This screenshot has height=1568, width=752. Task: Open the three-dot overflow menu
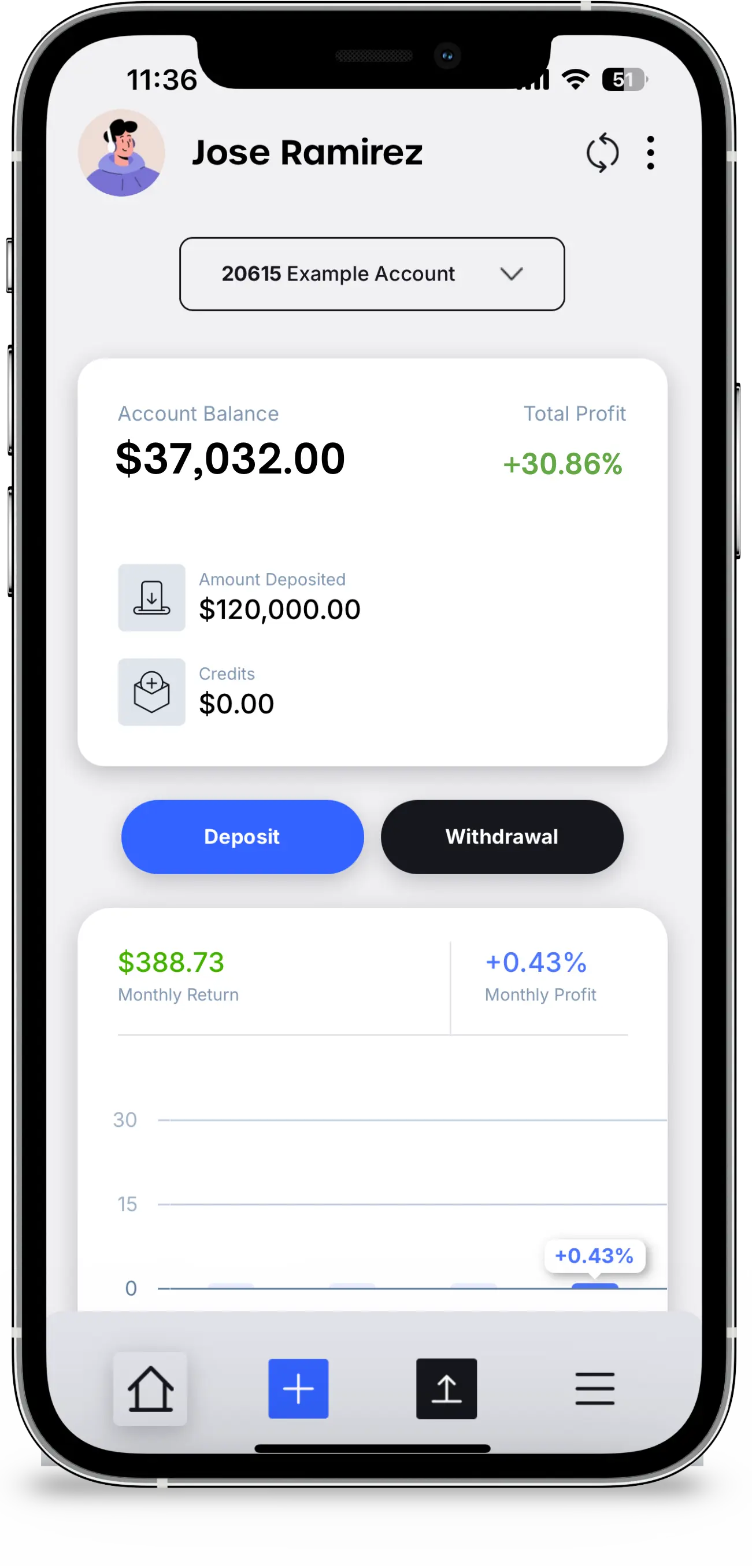click(650, 152)
